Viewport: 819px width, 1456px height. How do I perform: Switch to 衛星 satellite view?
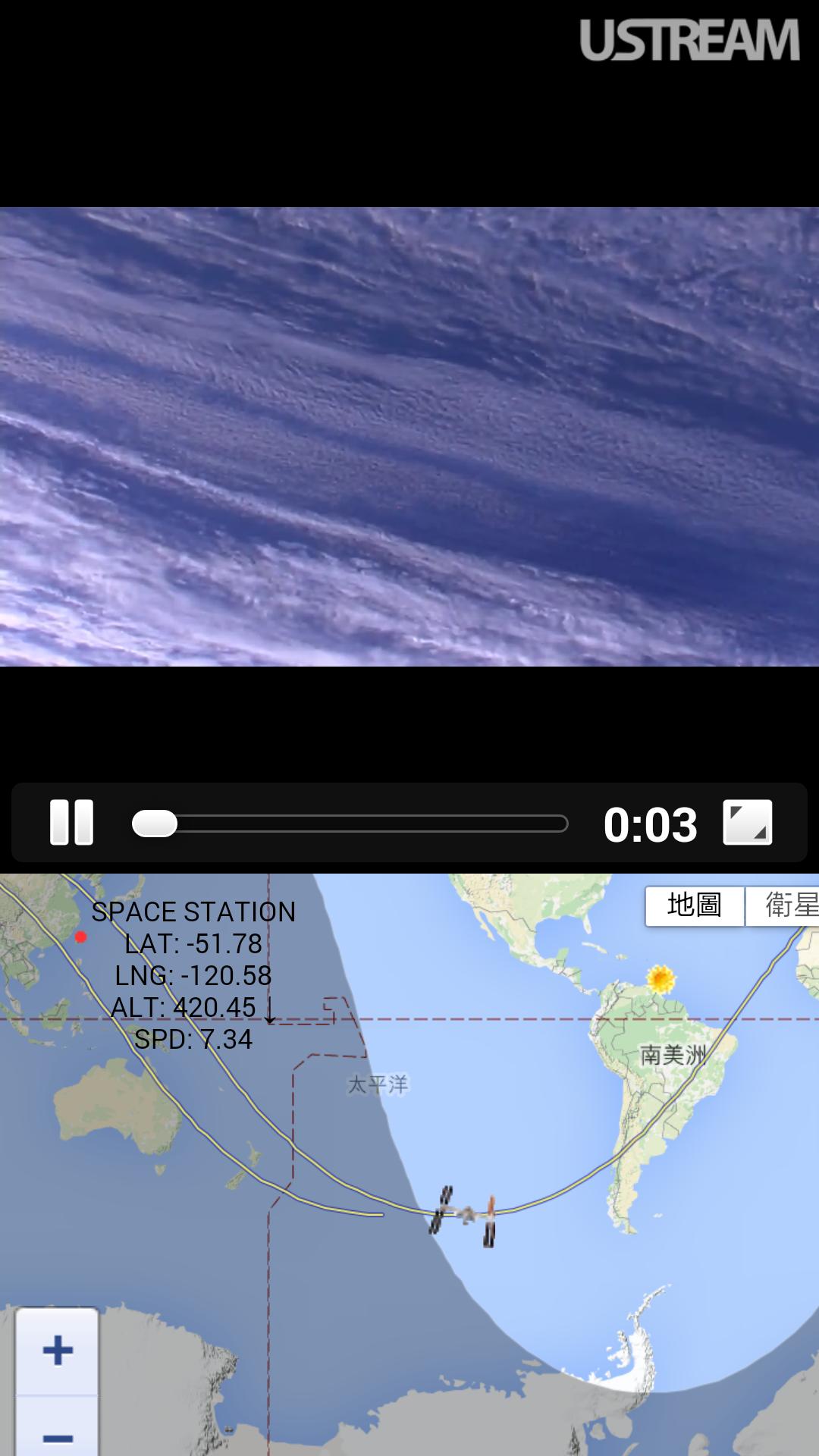(x=784, y=905)
